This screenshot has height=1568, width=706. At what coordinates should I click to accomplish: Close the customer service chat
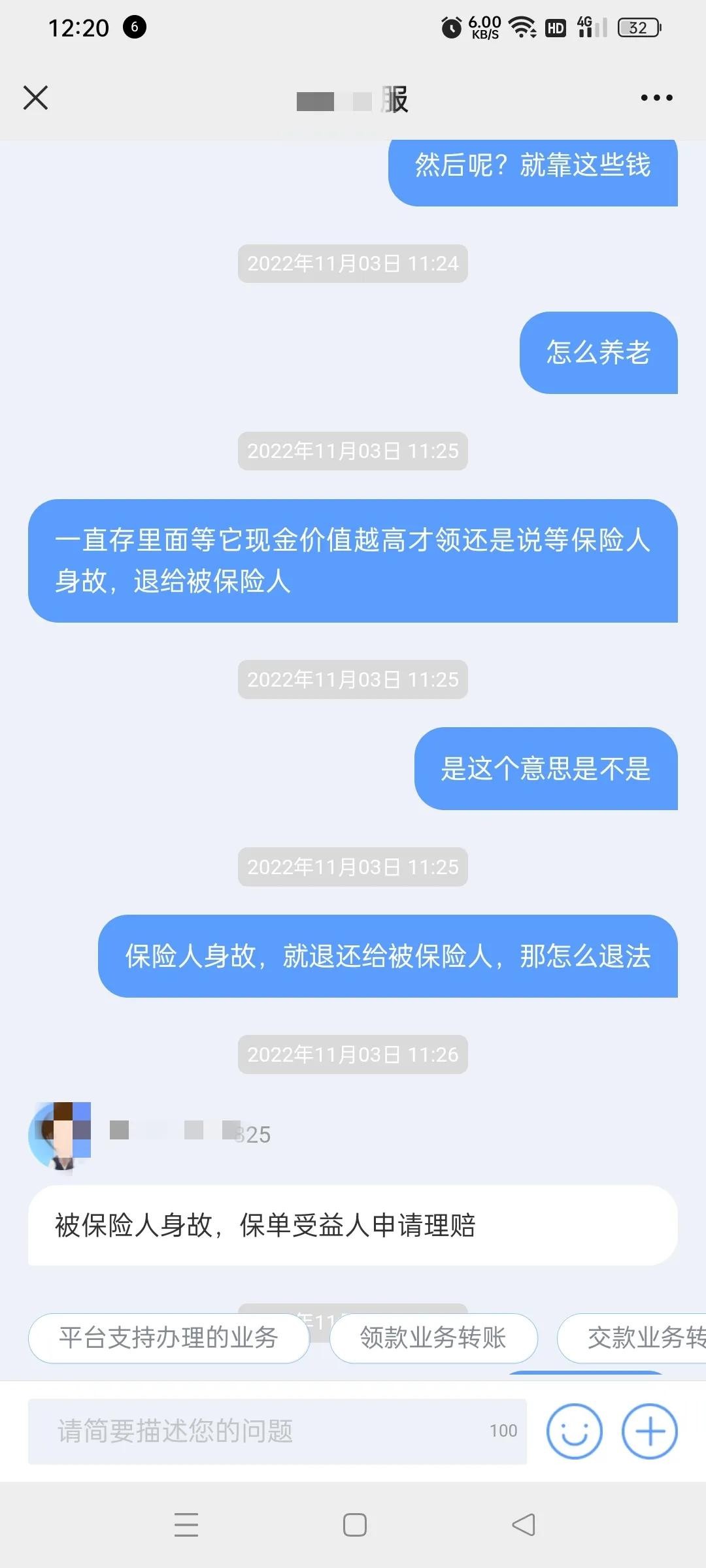pos(35,98)
